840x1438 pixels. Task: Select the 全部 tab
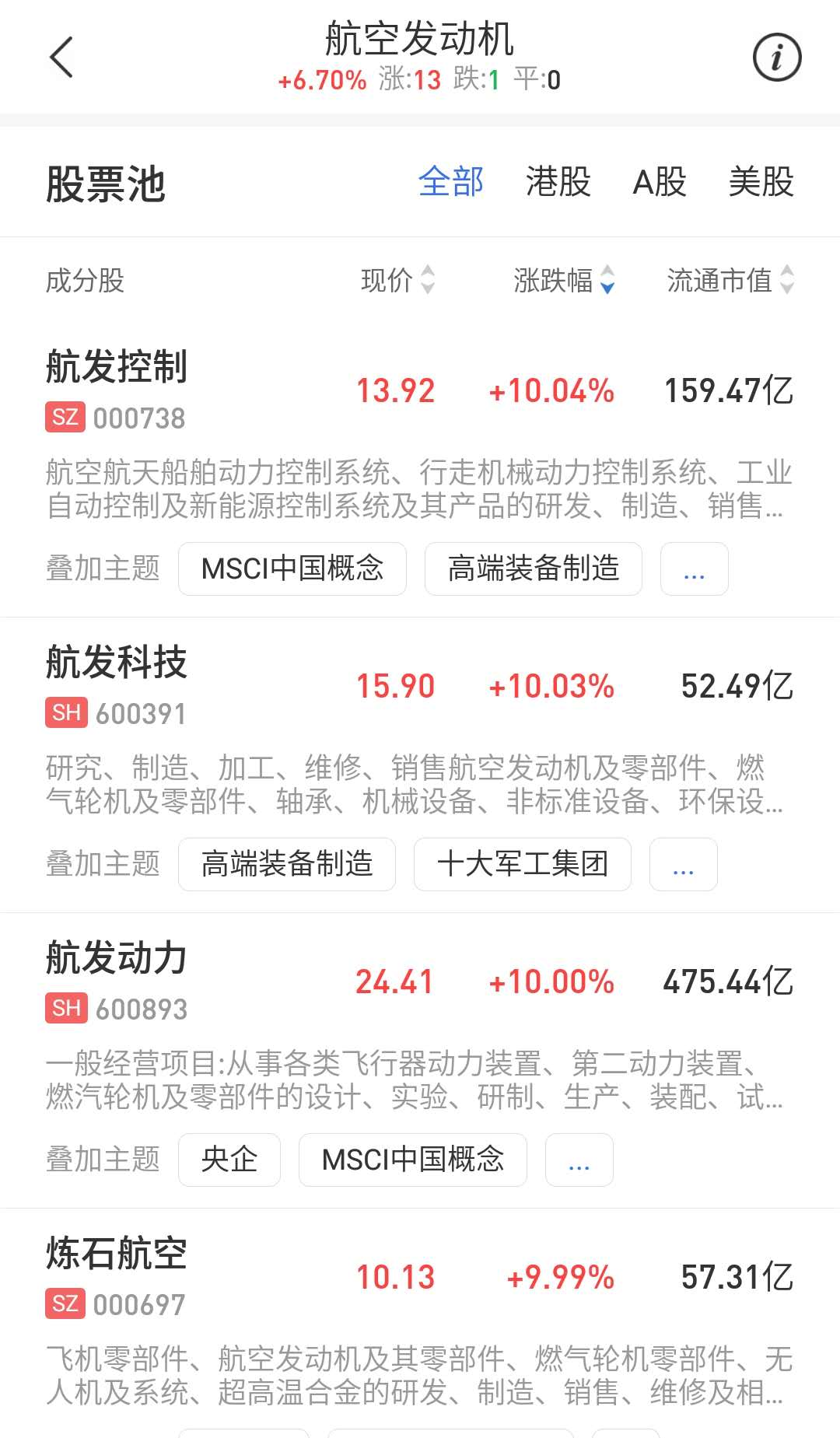click(451, 183)
